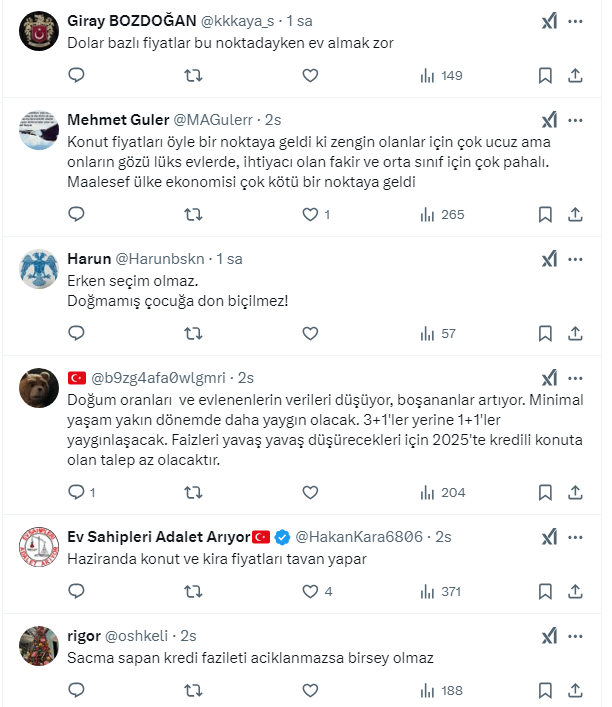Retweet Mehmet Guler's tweet
The image size is (612, 707).
tap(194, 214)
